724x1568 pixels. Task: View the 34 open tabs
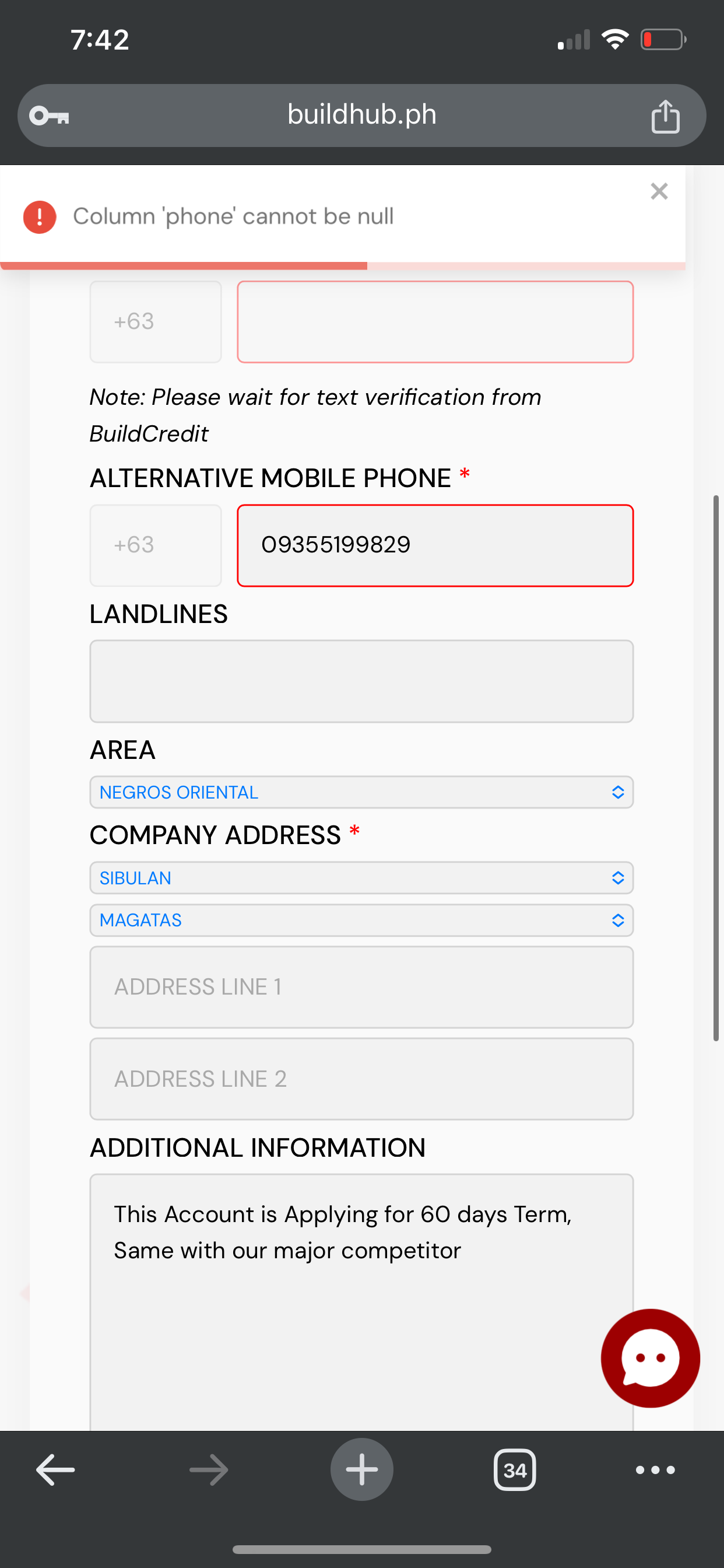click(x=515, y=1470)
